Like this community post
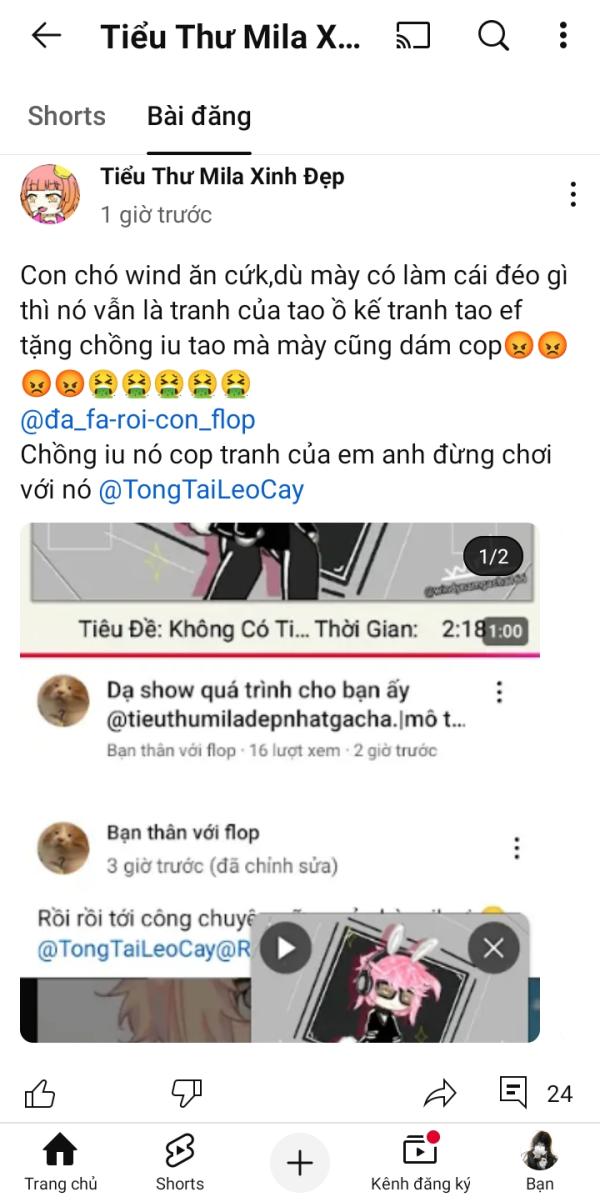The height and width of the screenshot is (1202, 600). pos(40,1093)
